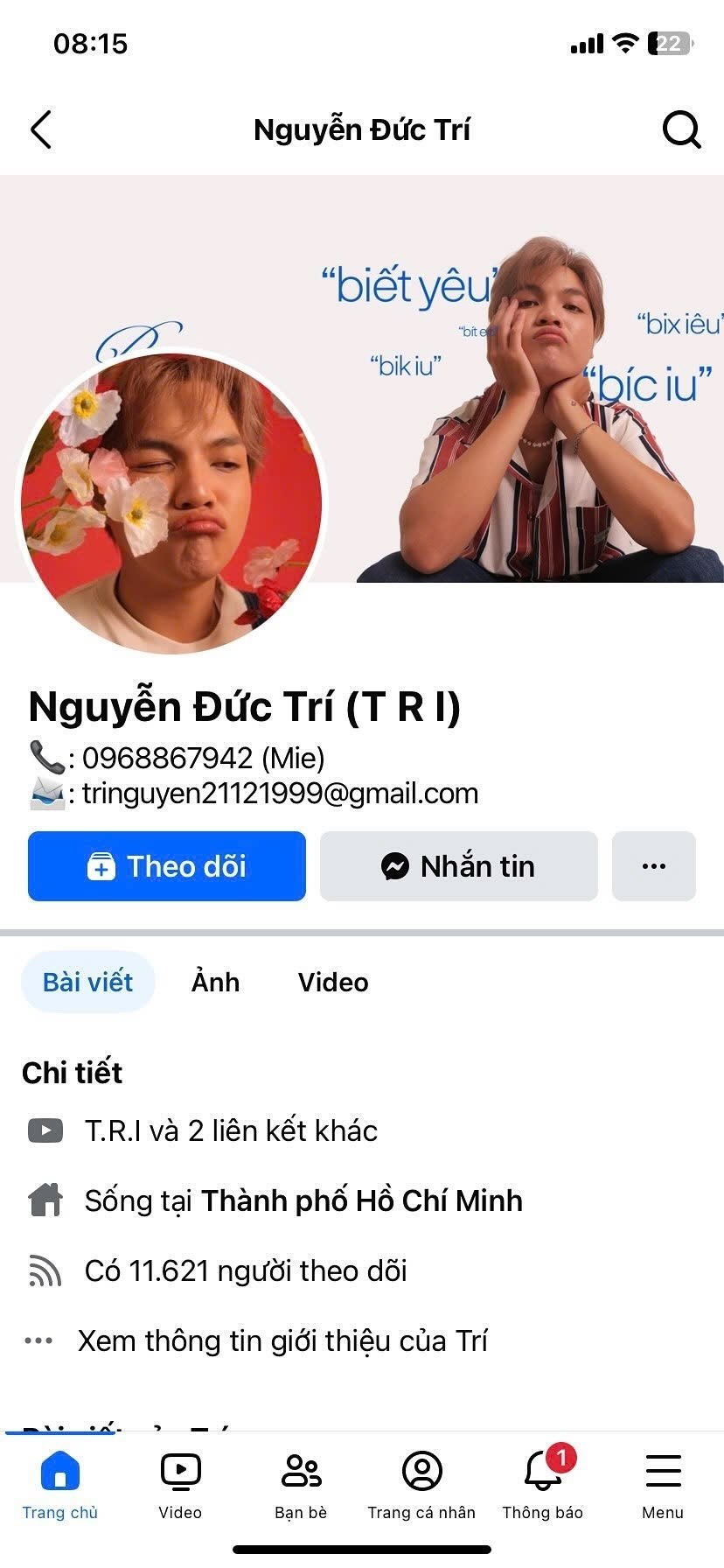Open the Bạn bè tab
This screenshot has width=724, height=1568.
coord(301,1484)
